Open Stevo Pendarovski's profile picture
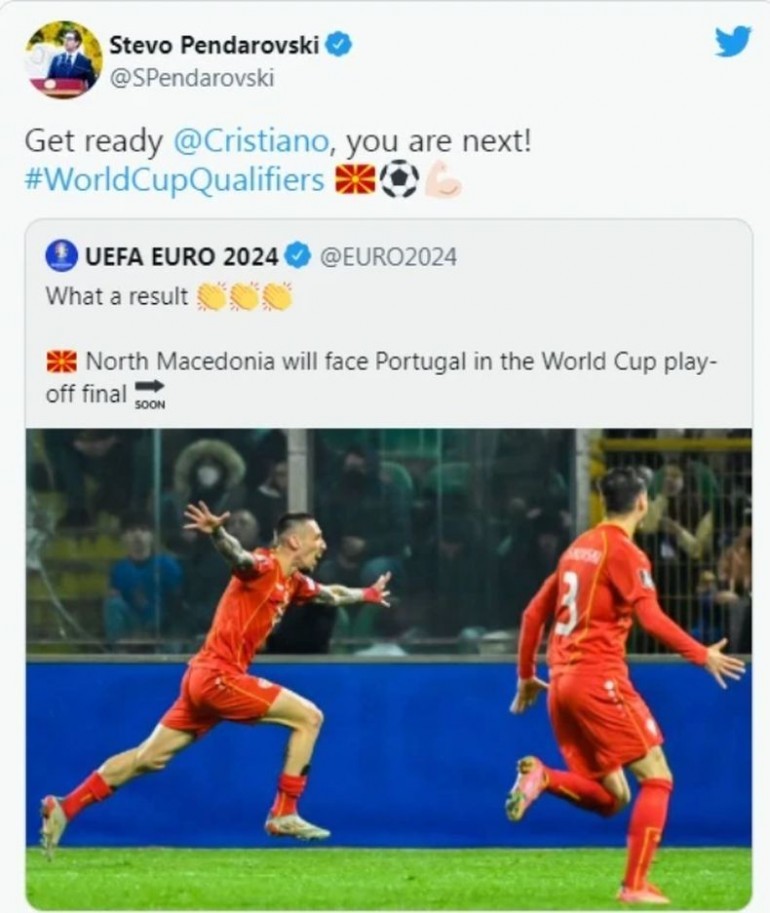770x913 pixels. (x=63, y=60)
